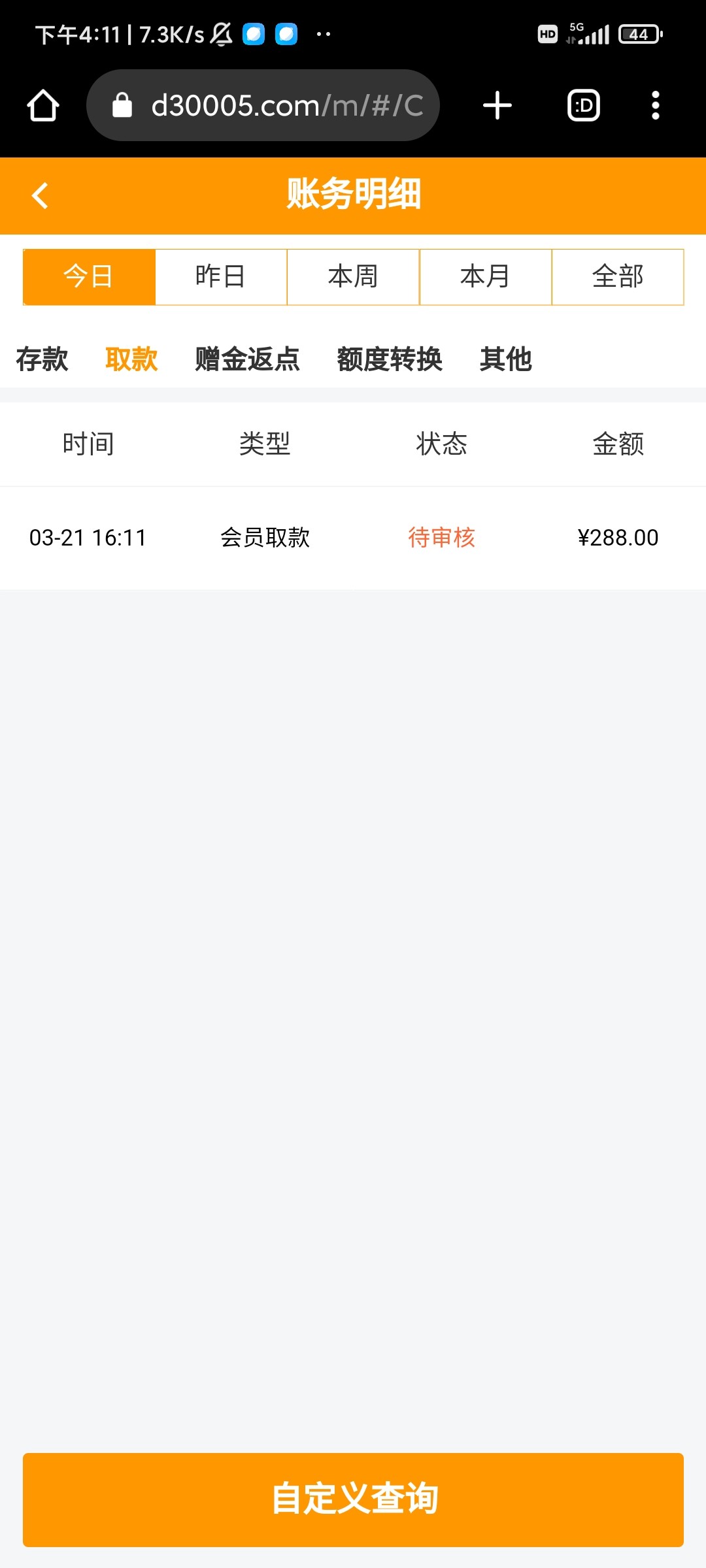Tap the 自定义查询 button
This screenshot has height=1568, width=706.
353,1499
